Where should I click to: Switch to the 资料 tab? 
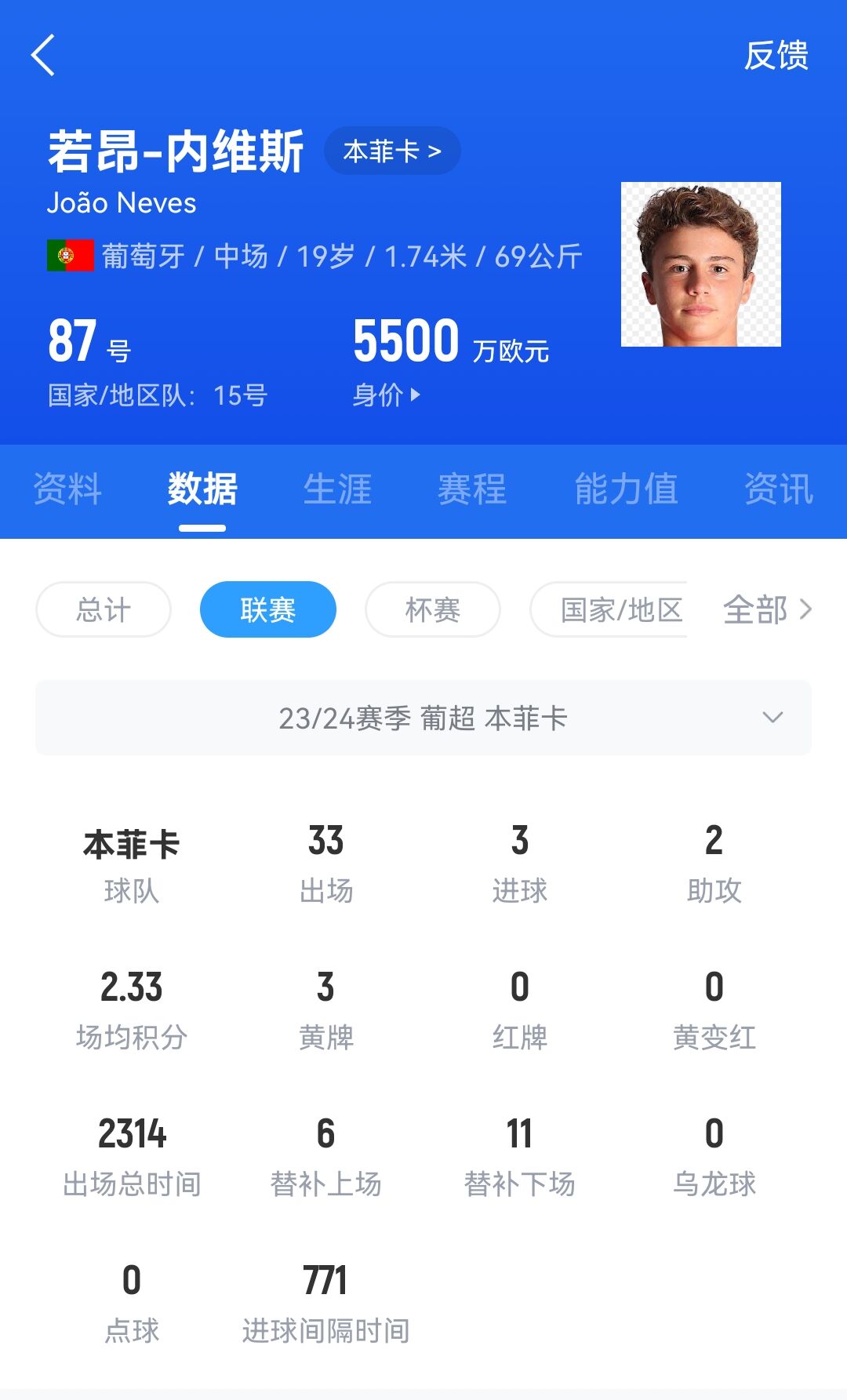67,489
